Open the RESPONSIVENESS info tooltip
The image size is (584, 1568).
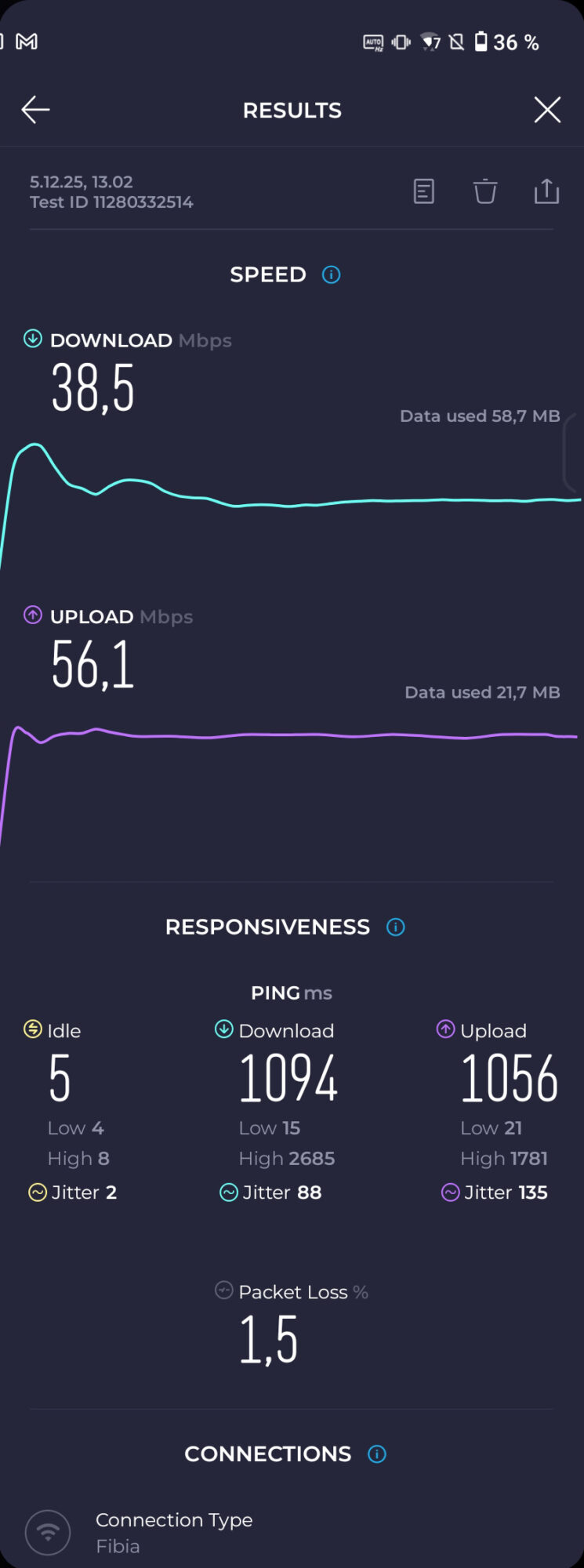(396, 927)
